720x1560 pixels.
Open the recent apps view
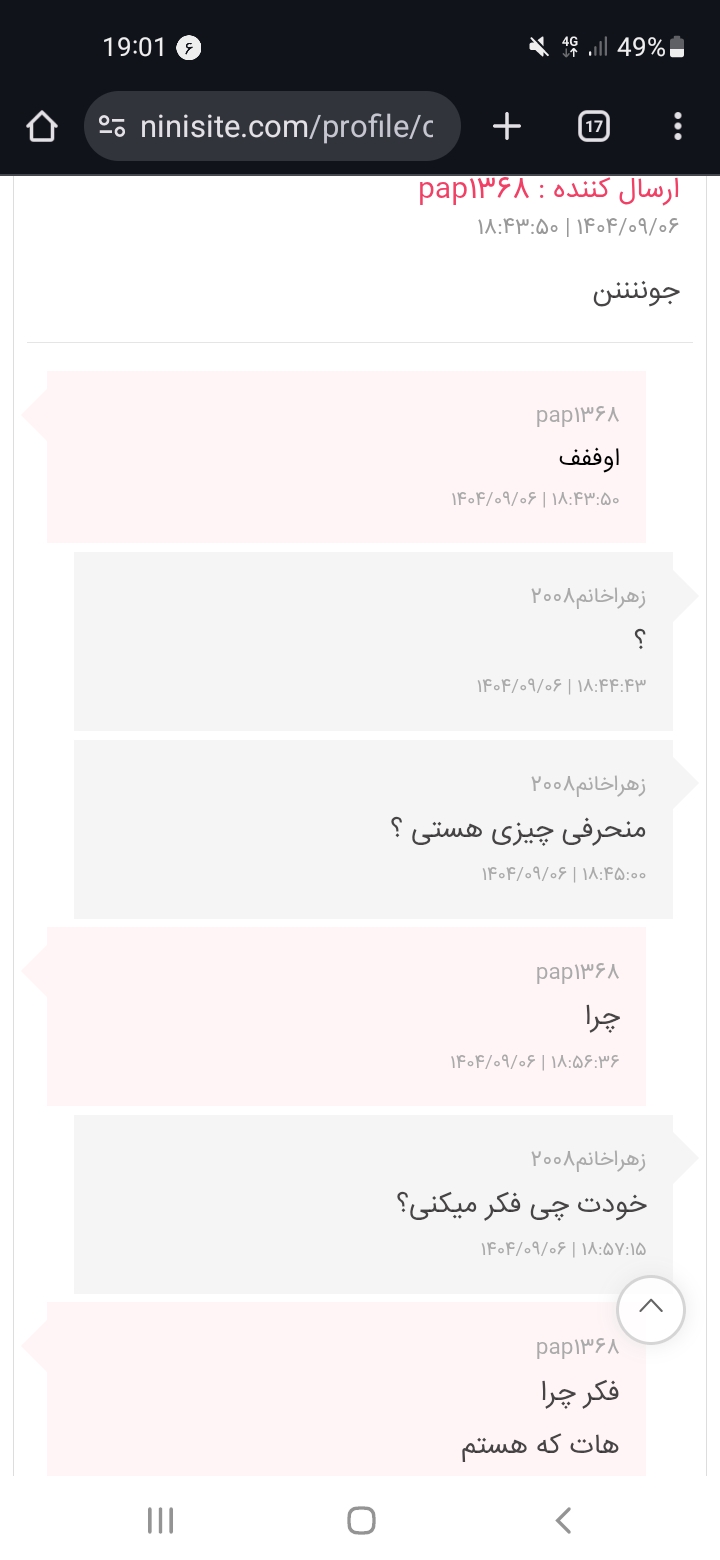pyautogui.click(x=160, y=1521)
